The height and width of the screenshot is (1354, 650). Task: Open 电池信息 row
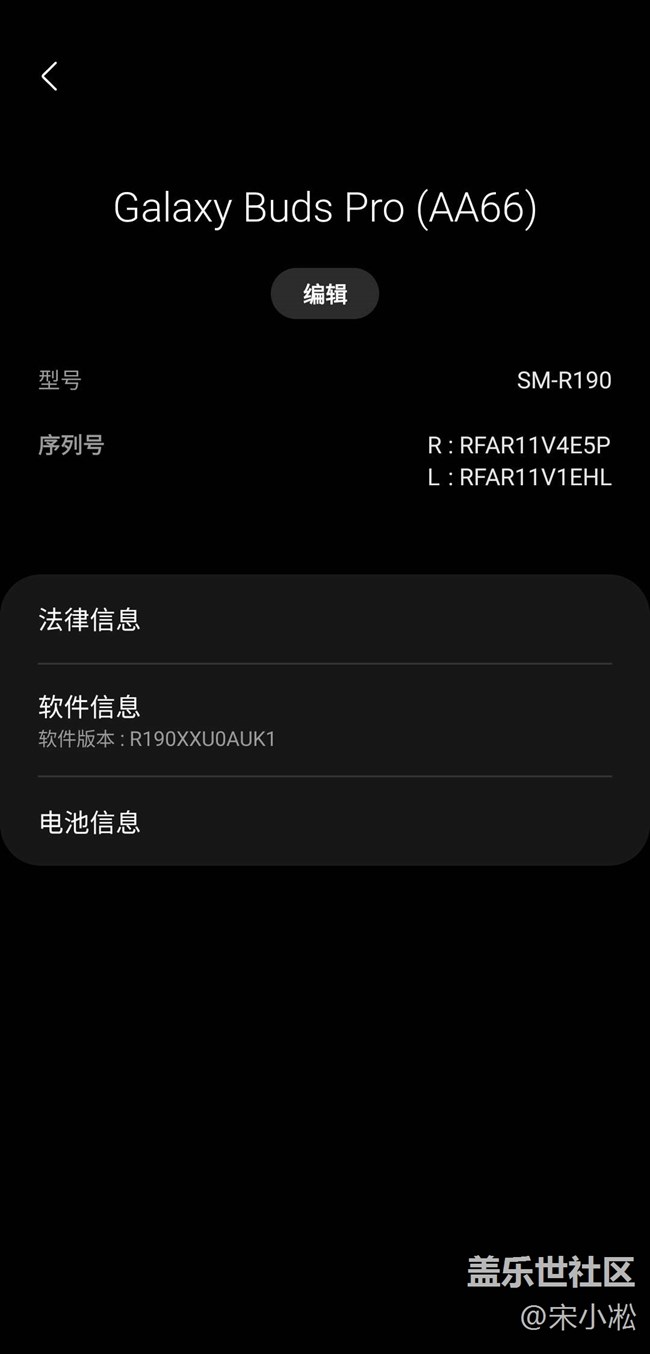click(x=325, y=822)
